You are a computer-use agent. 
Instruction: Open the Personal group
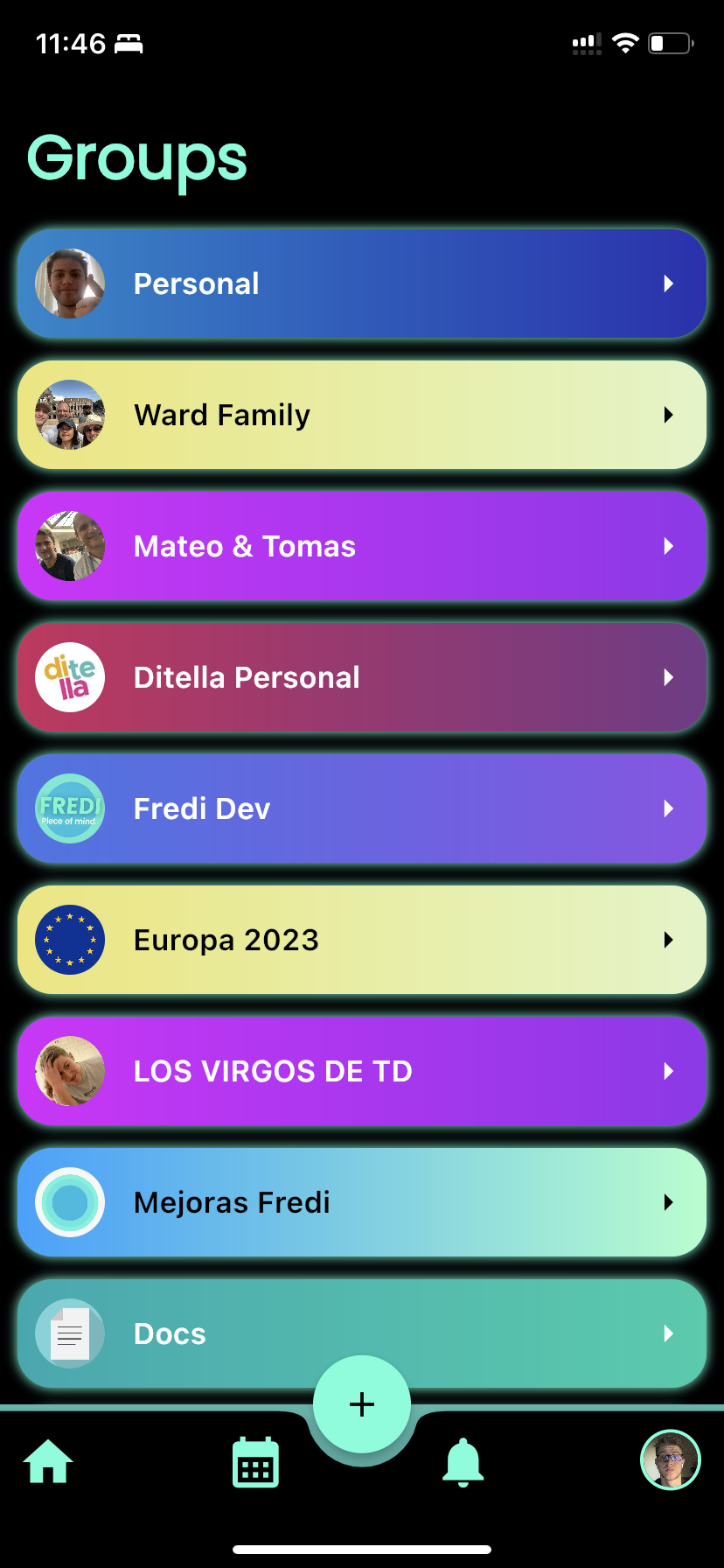tap(361, 283)
